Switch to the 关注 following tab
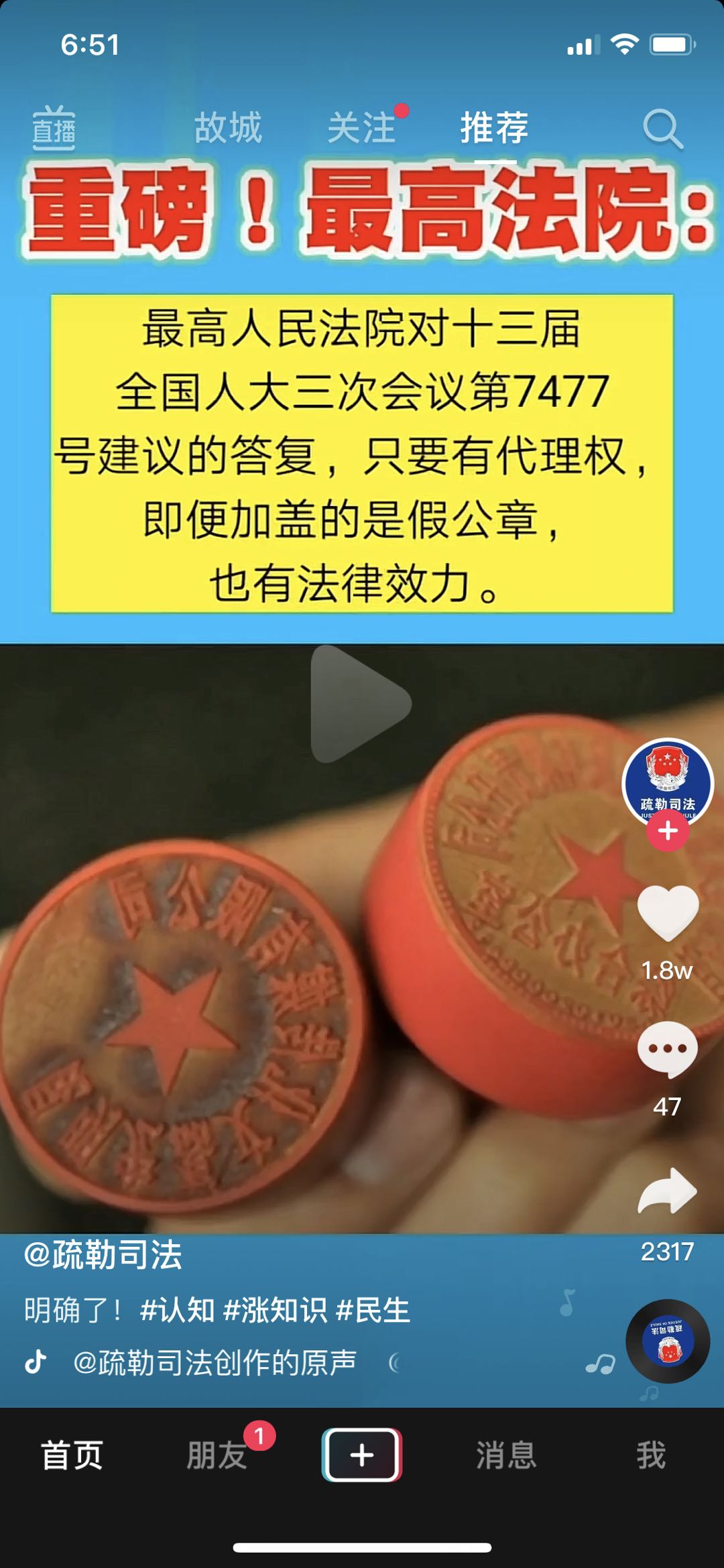Image resolution: width=724 pixels, height=1568 pixels. 362,127
